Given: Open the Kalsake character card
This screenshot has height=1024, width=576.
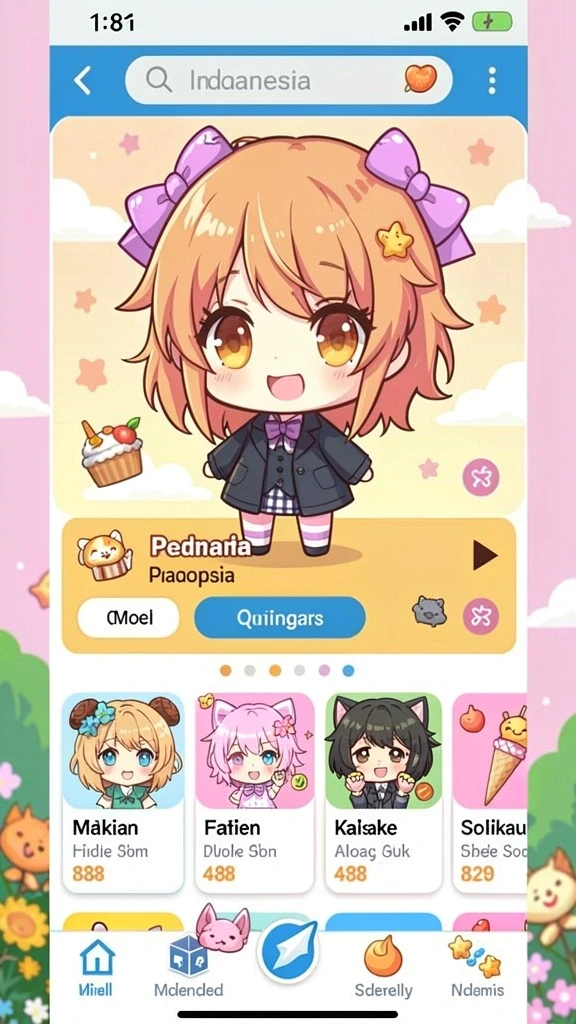Looking at the screenshot, I should point(384,792).
